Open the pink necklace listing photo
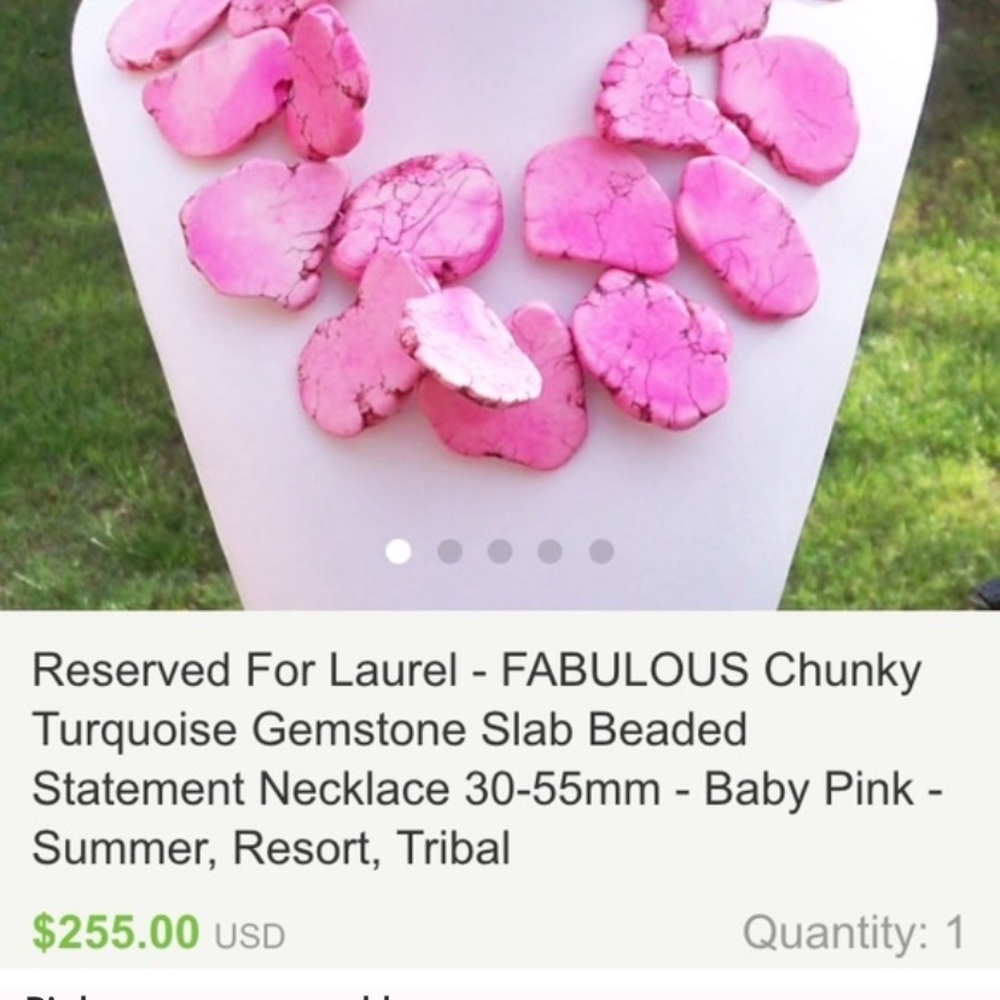This screenshot has width=1000, height=1000. 500,280
